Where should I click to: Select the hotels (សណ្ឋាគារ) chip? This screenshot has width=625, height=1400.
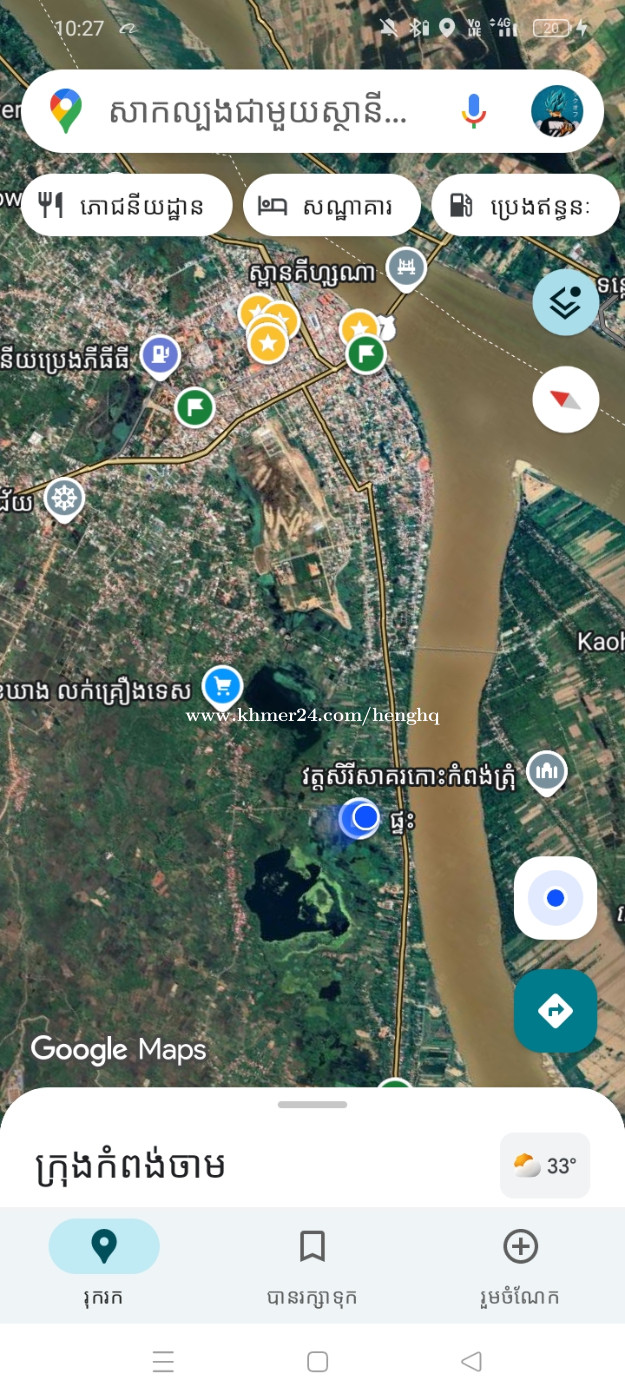pos(331,206)
